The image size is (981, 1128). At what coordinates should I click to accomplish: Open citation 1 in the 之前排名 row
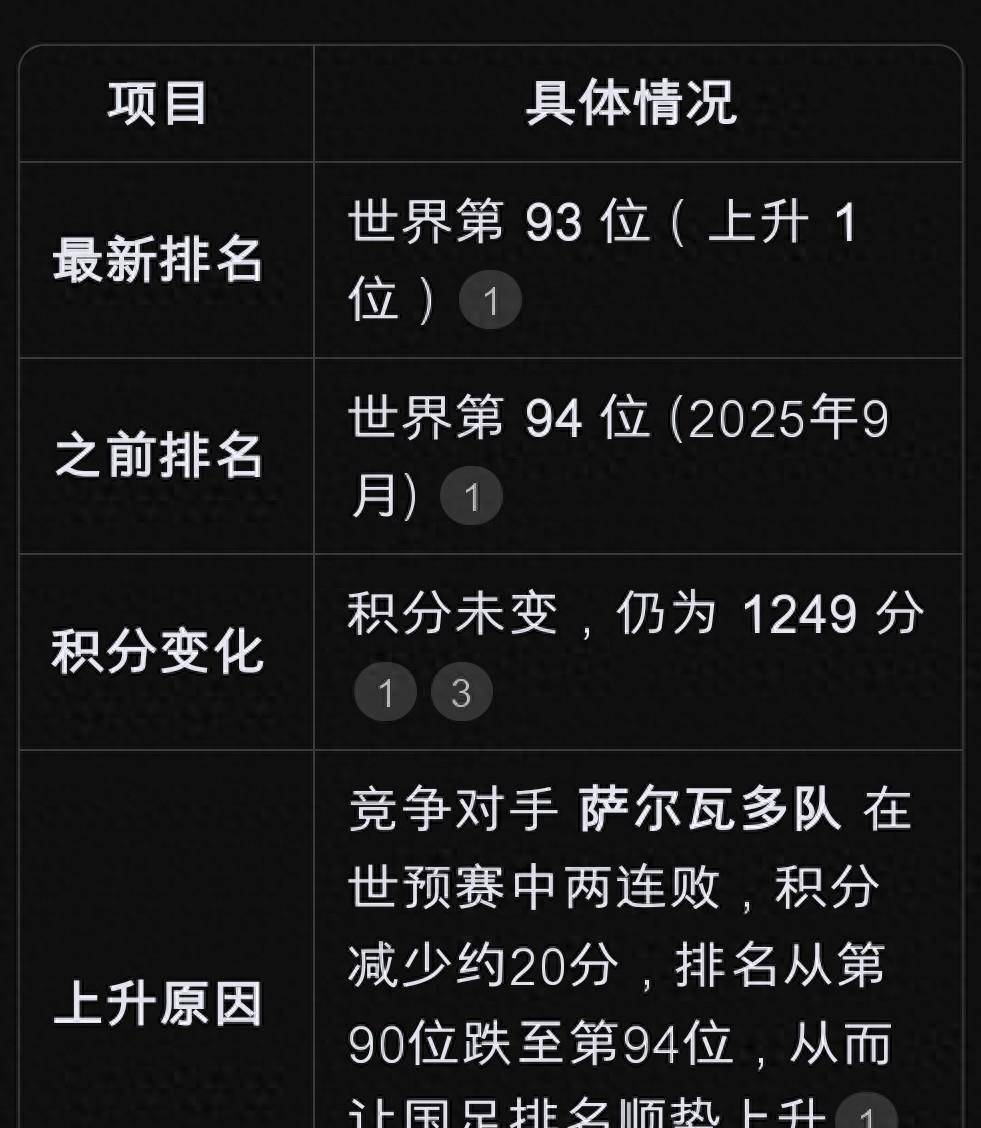471,496
